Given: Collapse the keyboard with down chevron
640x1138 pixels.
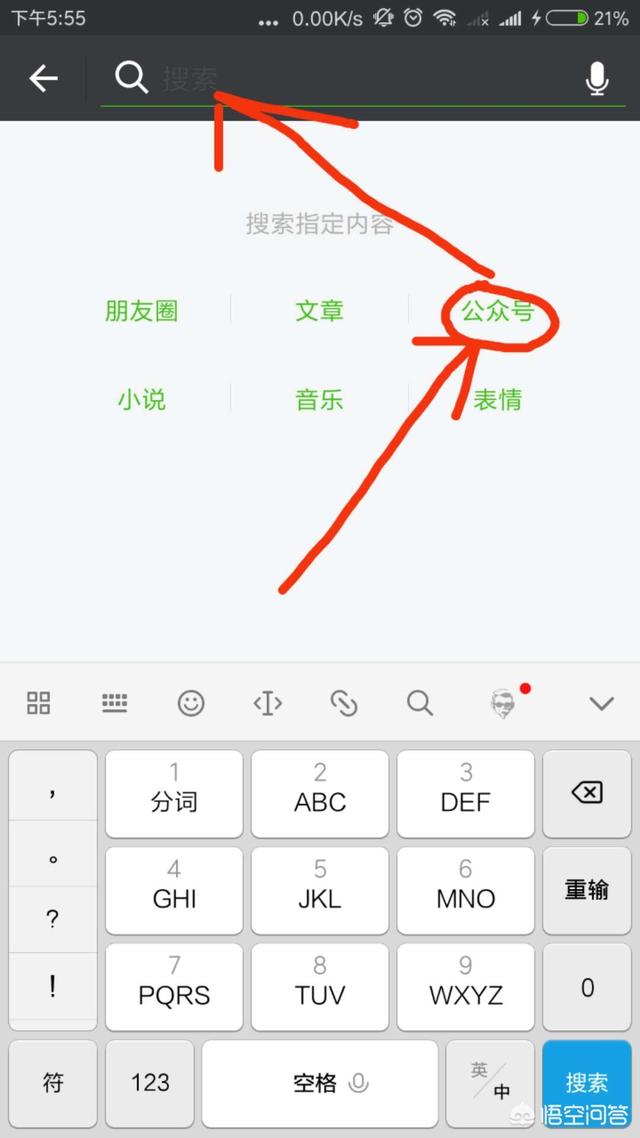Looking at the screenshot, I should pos(601,703).
